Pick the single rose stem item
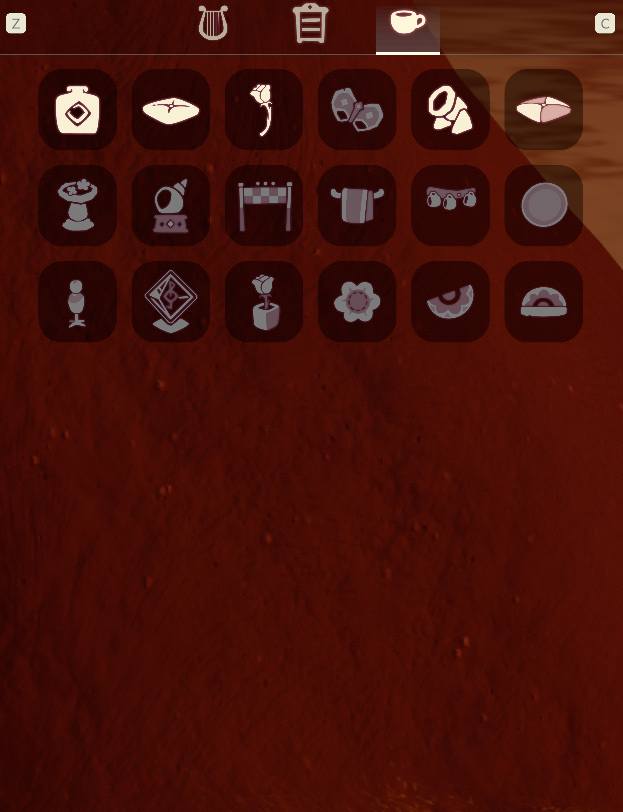This screenshot has height=812, width=623. click(264, 110)
